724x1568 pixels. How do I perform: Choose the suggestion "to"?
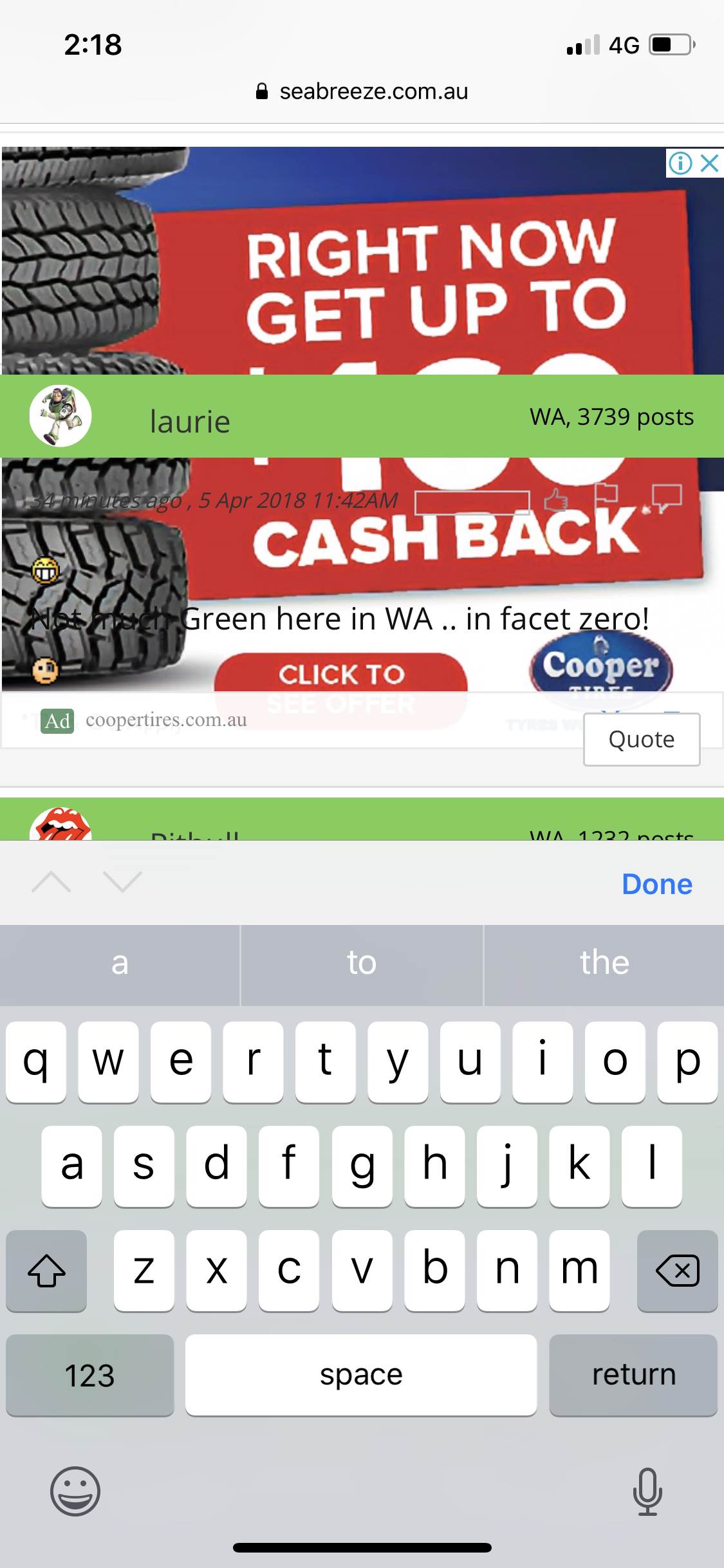(361, 964)
